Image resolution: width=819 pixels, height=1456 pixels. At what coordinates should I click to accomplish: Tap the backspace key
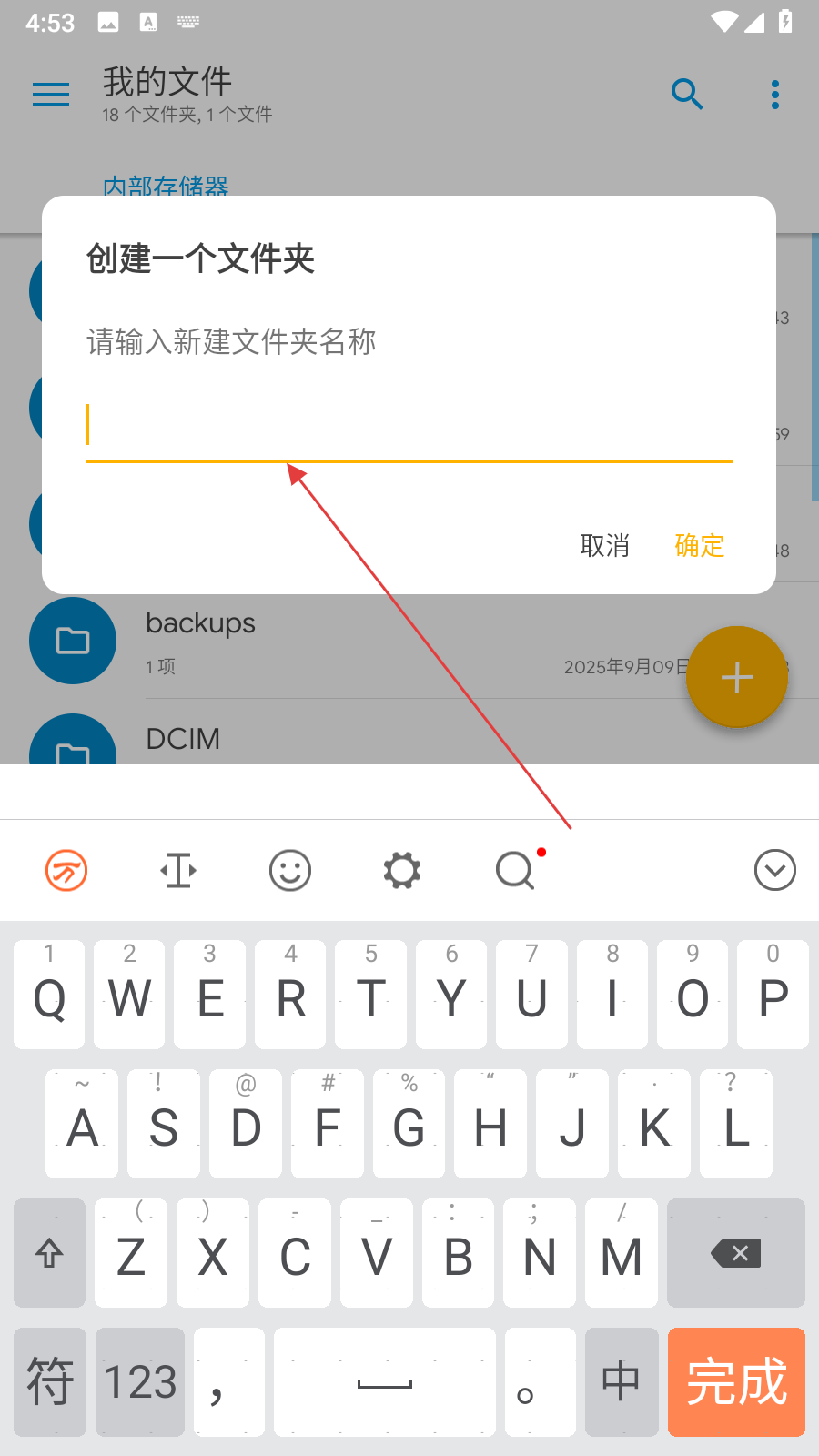pyautogui.click(x=736, y=1253)
